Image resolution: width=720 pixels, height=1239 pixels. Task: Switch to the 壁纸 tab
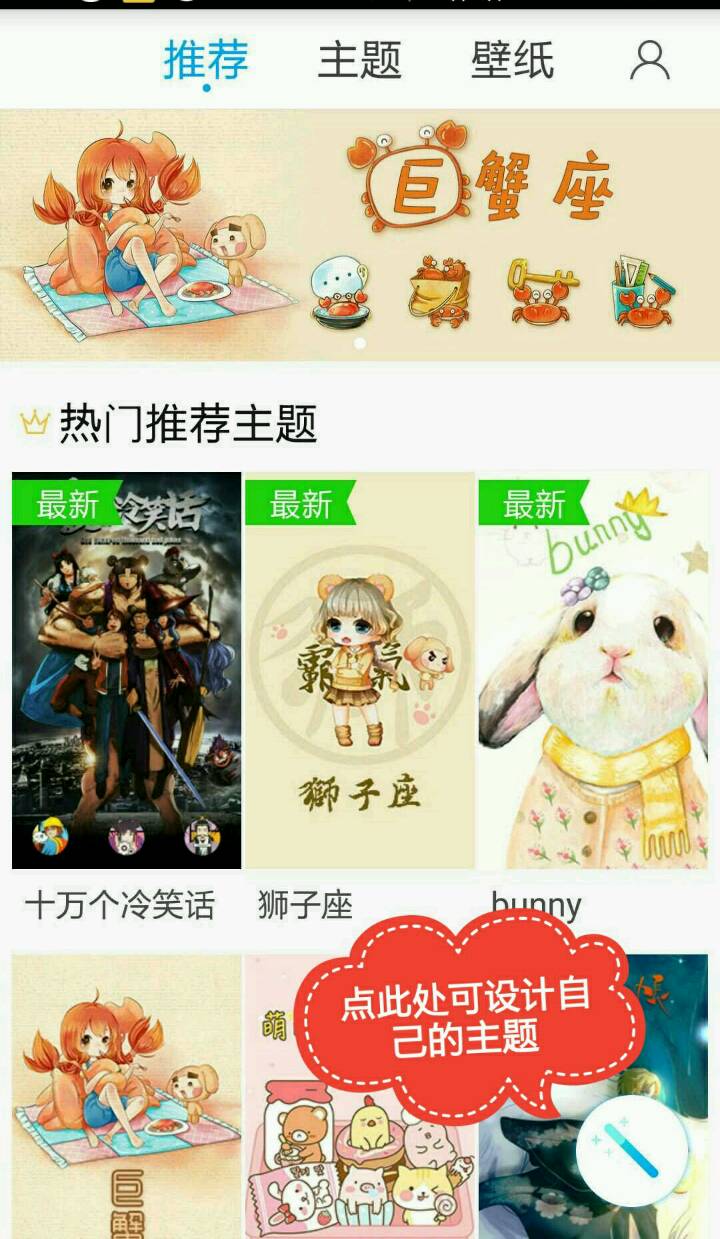tap(512, 60)
